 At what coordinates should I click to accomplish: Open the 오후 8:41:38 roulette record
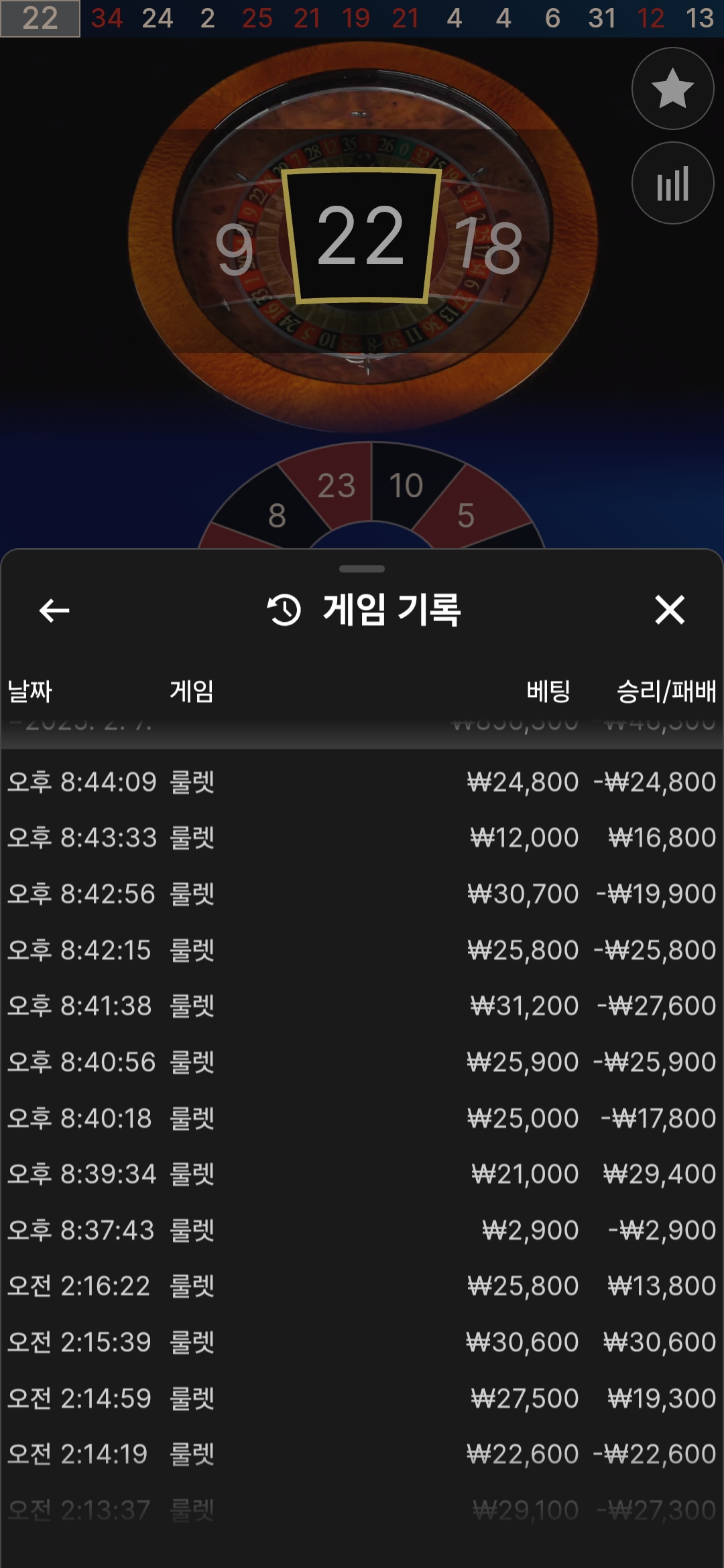pyautogui.click(x=362, y=1006)
